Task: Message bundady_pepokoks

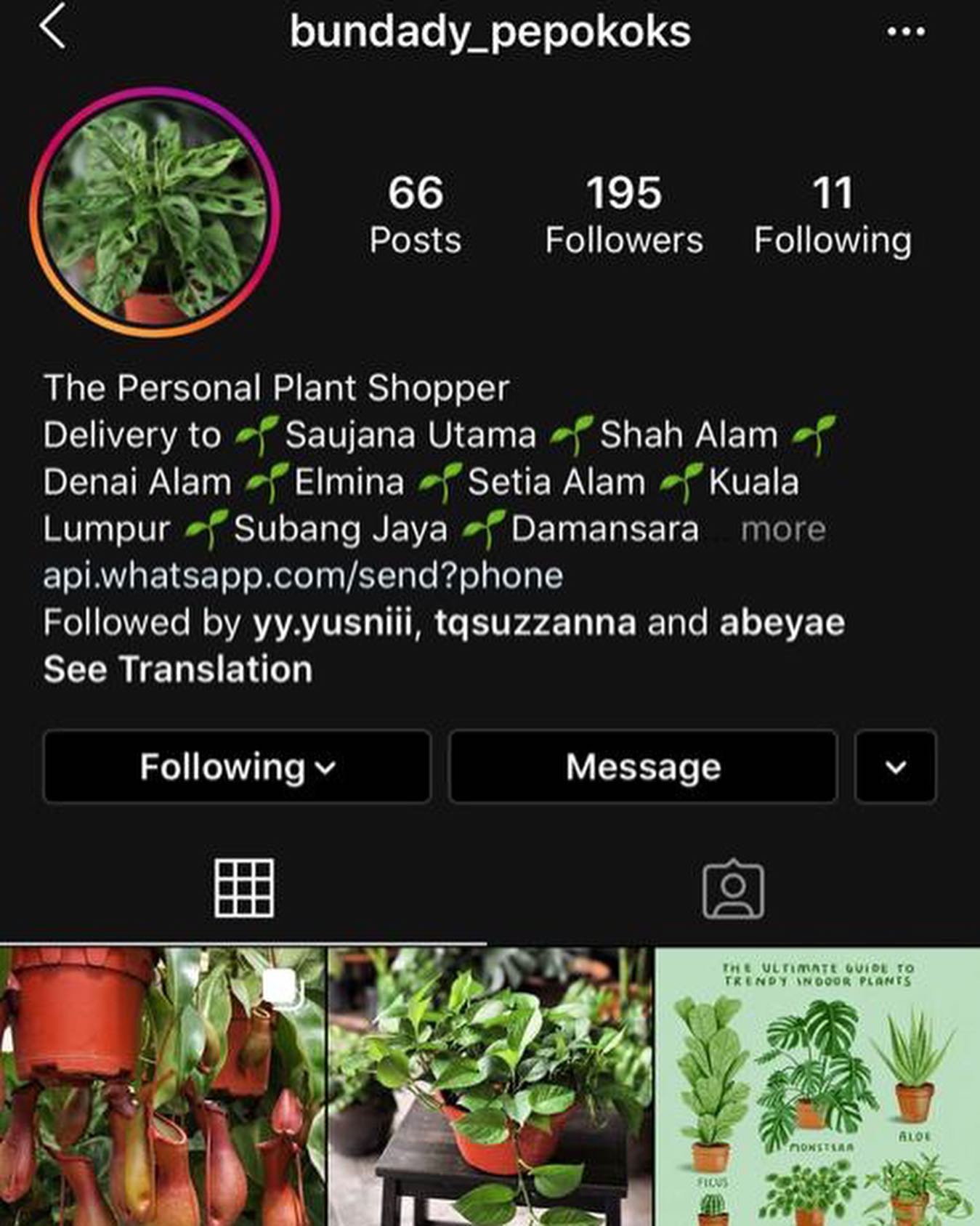Action: pyautogui.click(x=644, y=767)
